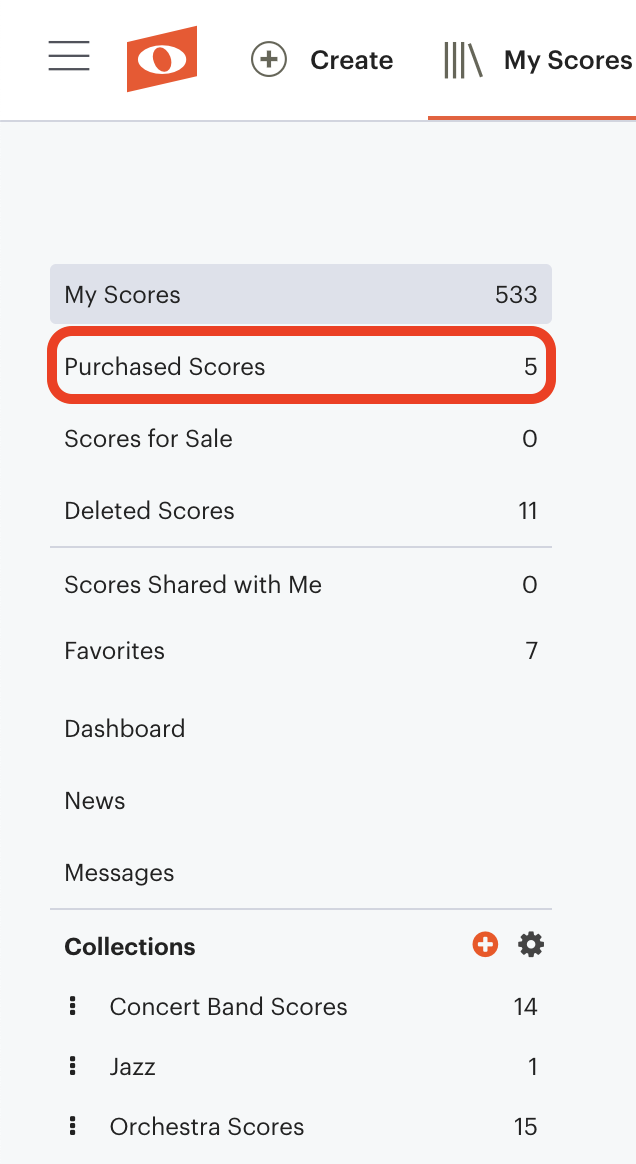Go to Favorites
The height and width of the screenshot is (1164, 636).
click(300, 651)
